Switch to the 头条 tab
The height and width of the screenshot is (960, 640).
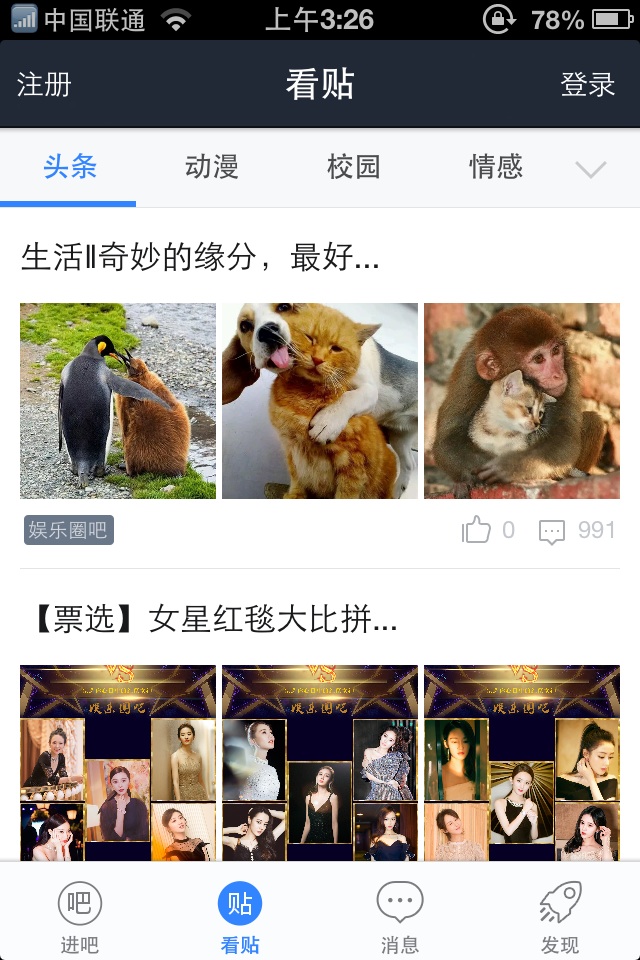click(70, 166)
